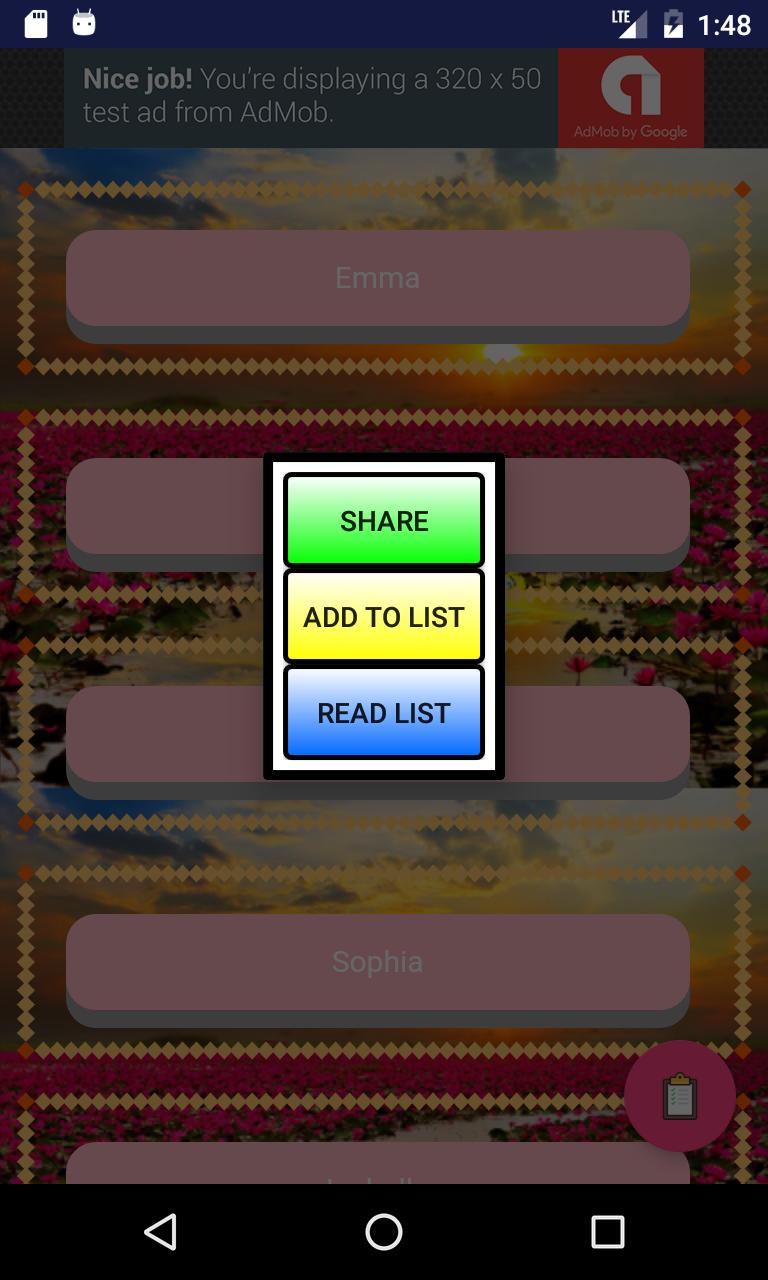The image size is (768, 1280).
Task: Open READ LIST from the popup
Action: tap(384, 712)
